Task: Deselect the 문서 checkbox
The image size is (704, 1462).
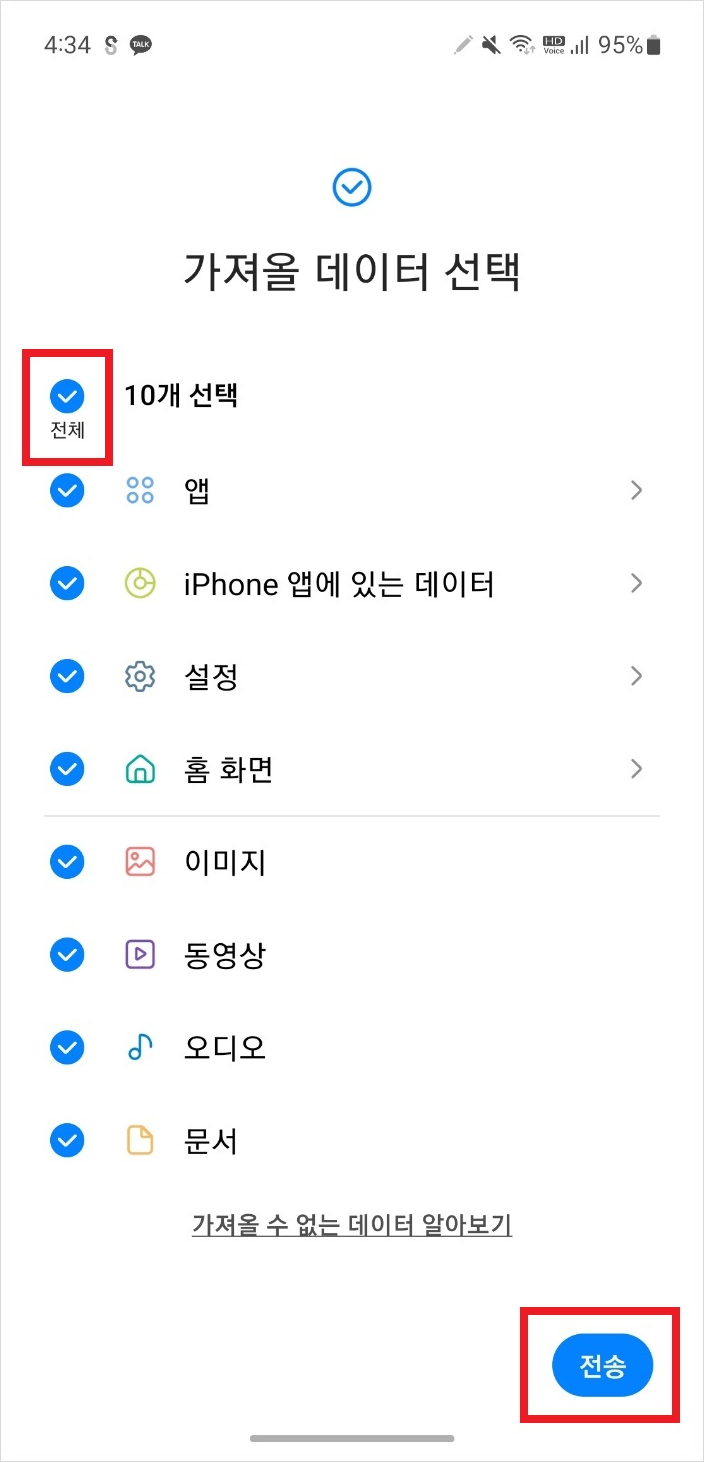Action: (x=67, y=1140)
